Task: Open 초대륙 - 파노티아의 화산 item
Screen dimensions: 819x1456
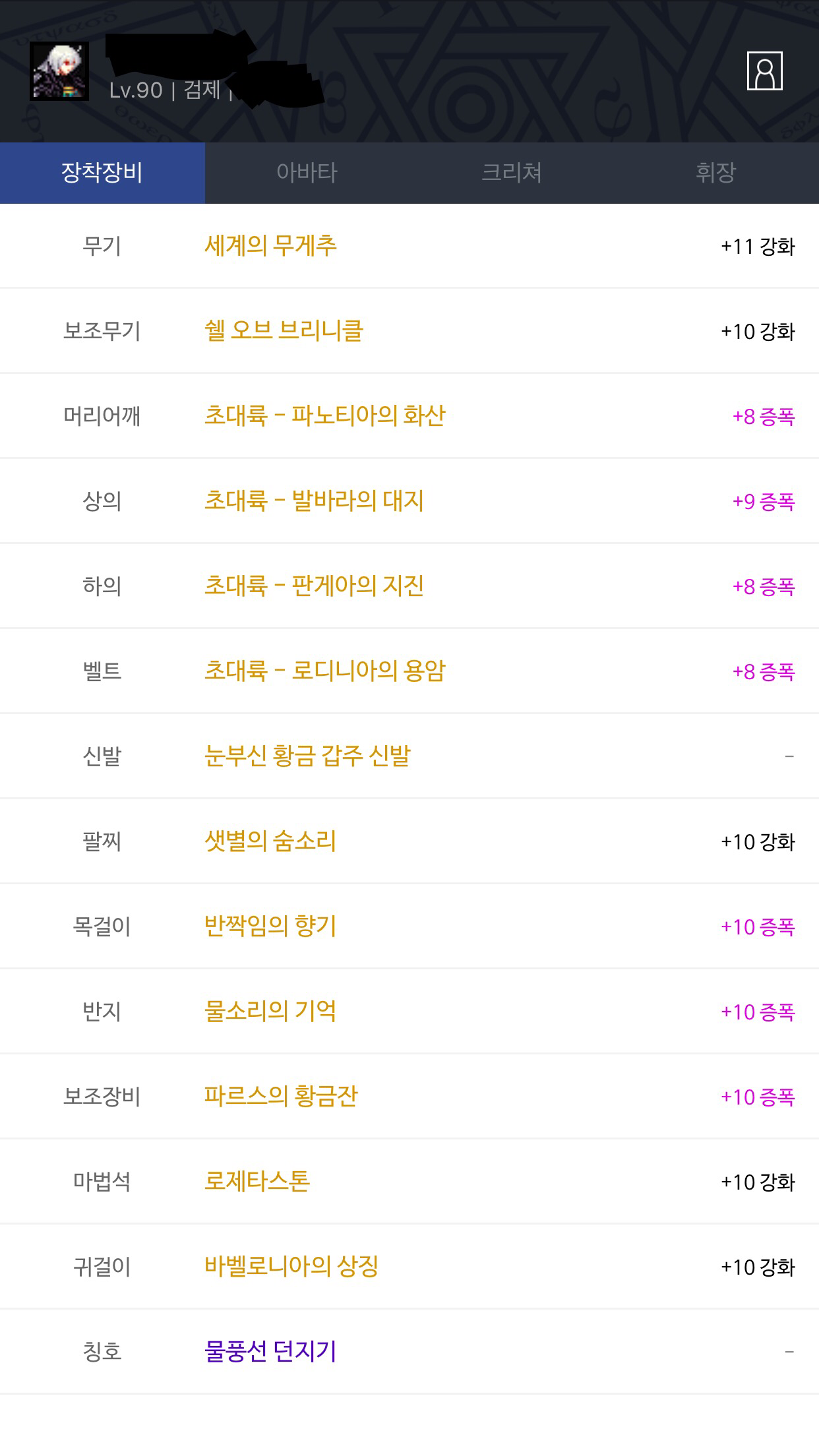Action: click(x=325, y=416)
